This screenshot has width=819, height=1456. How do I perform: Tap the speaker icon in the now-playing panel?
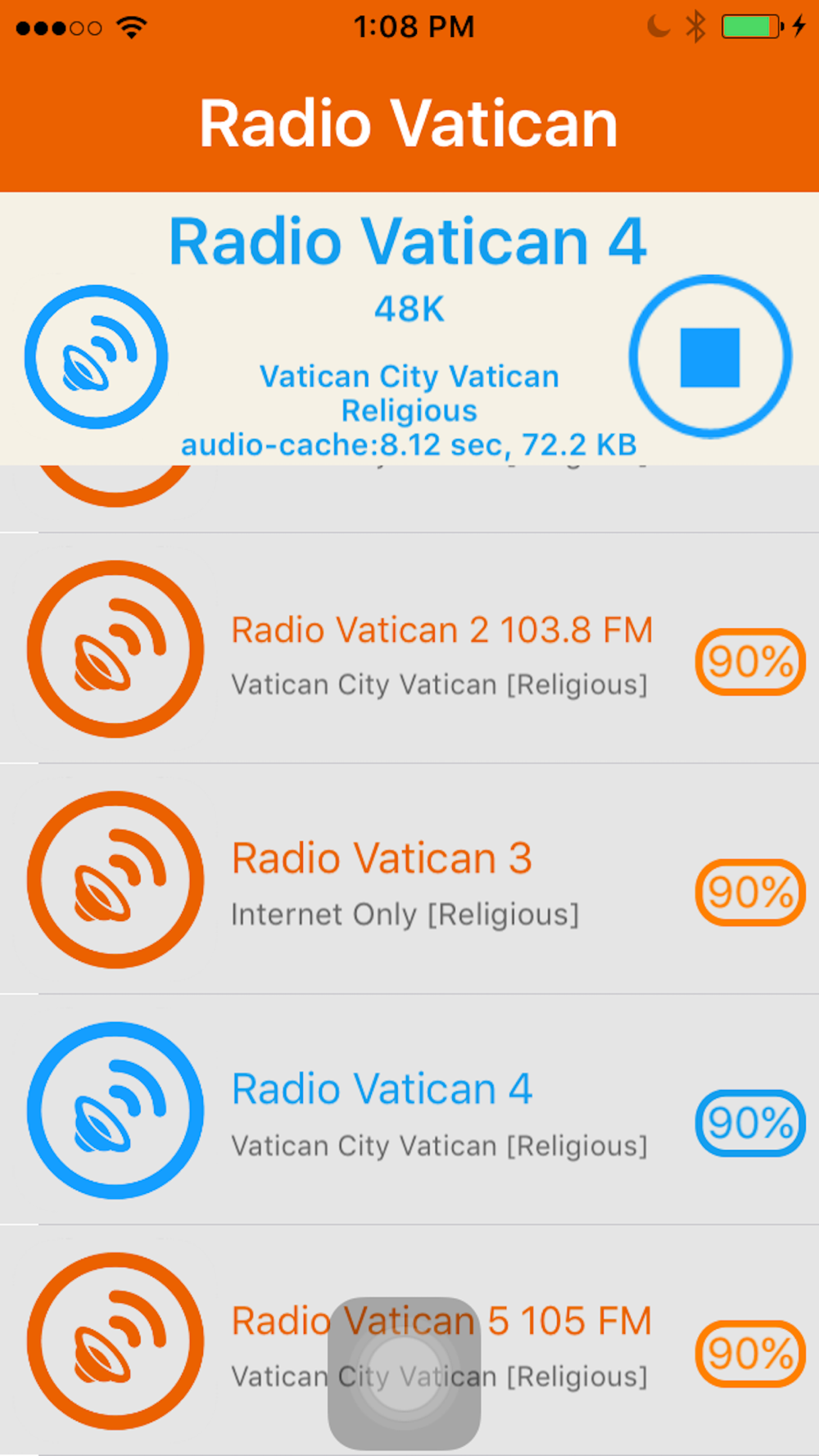(x=97, y=357)
